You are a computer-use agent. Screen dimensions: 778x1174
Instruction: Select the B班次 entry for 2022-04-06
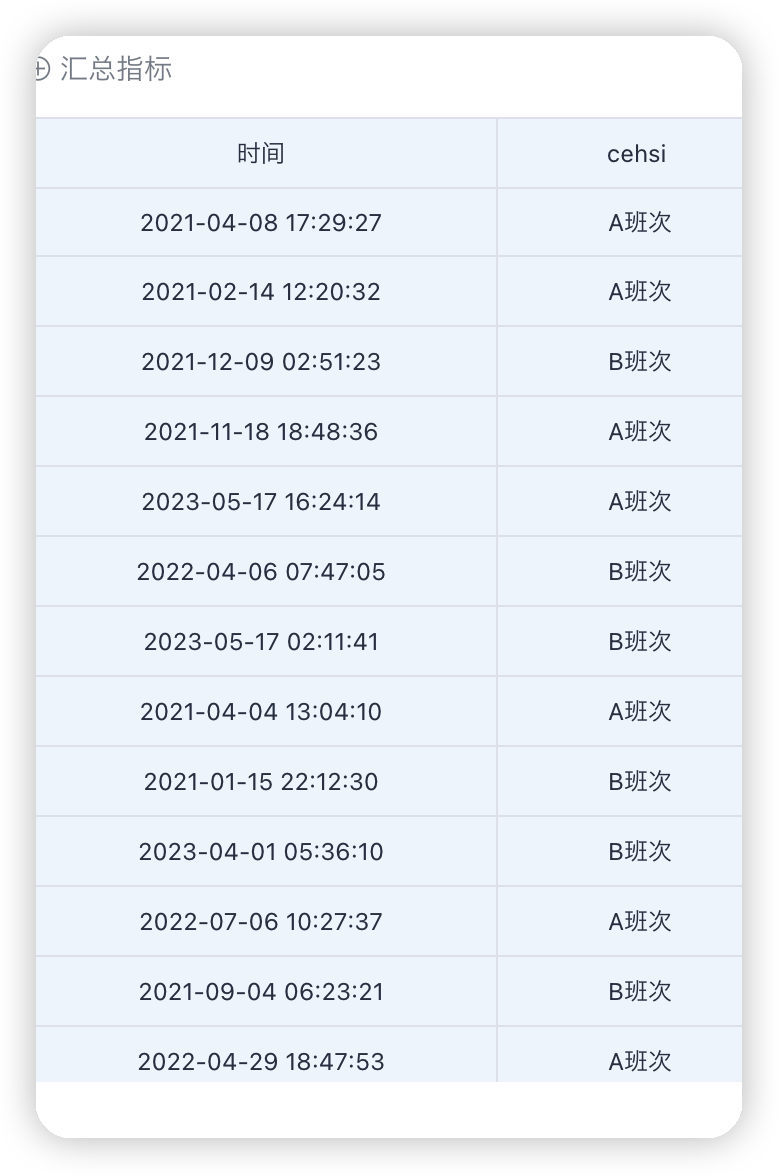(x=637, y=571)
